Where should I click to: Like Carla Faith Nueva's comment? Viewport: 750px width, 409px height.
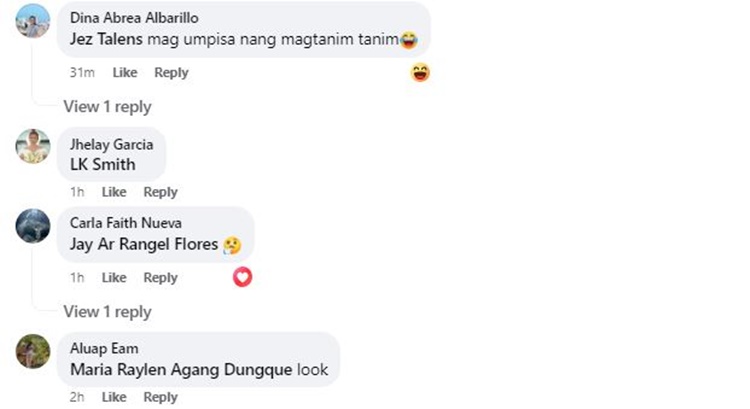[114, 277]
